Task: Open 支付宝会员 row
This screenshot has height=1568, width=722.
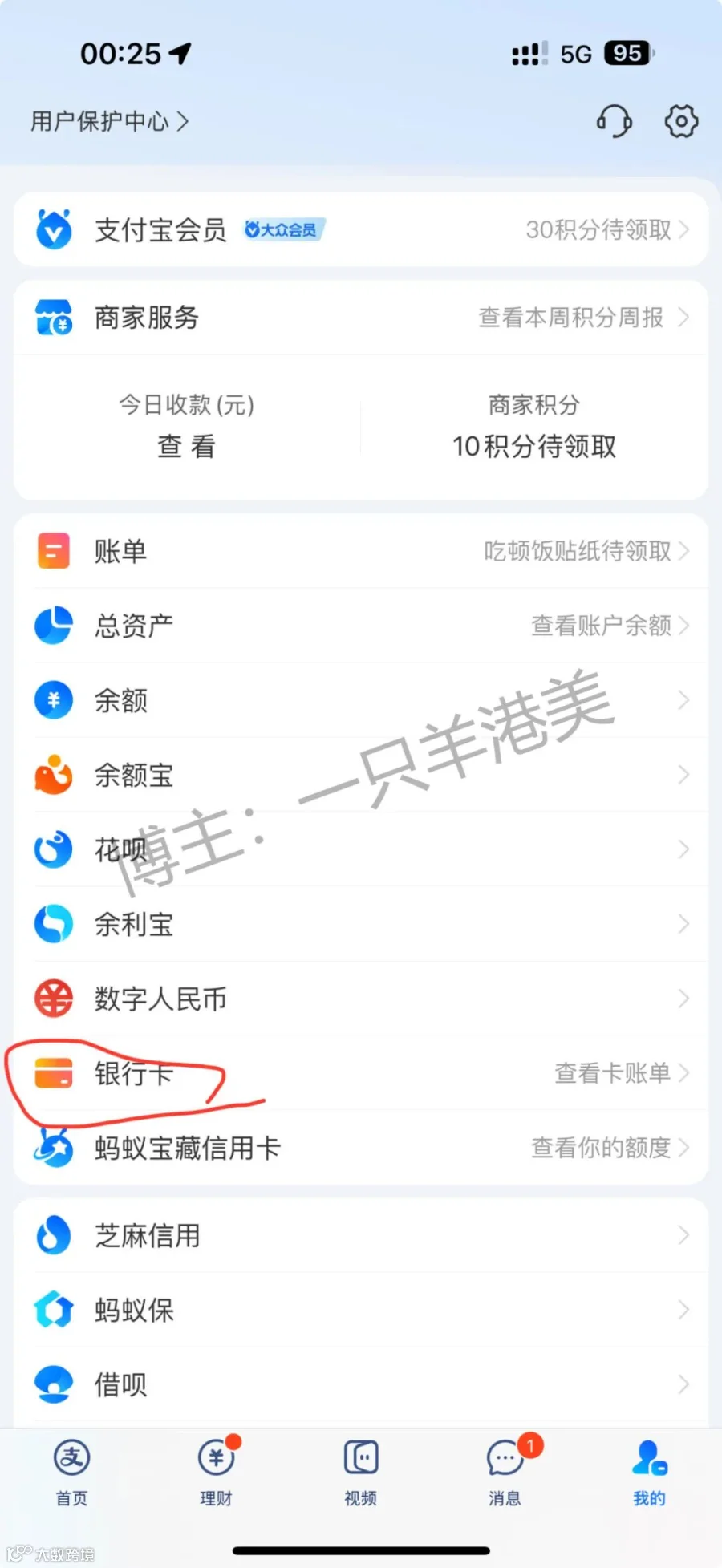Action: (361, 229)
